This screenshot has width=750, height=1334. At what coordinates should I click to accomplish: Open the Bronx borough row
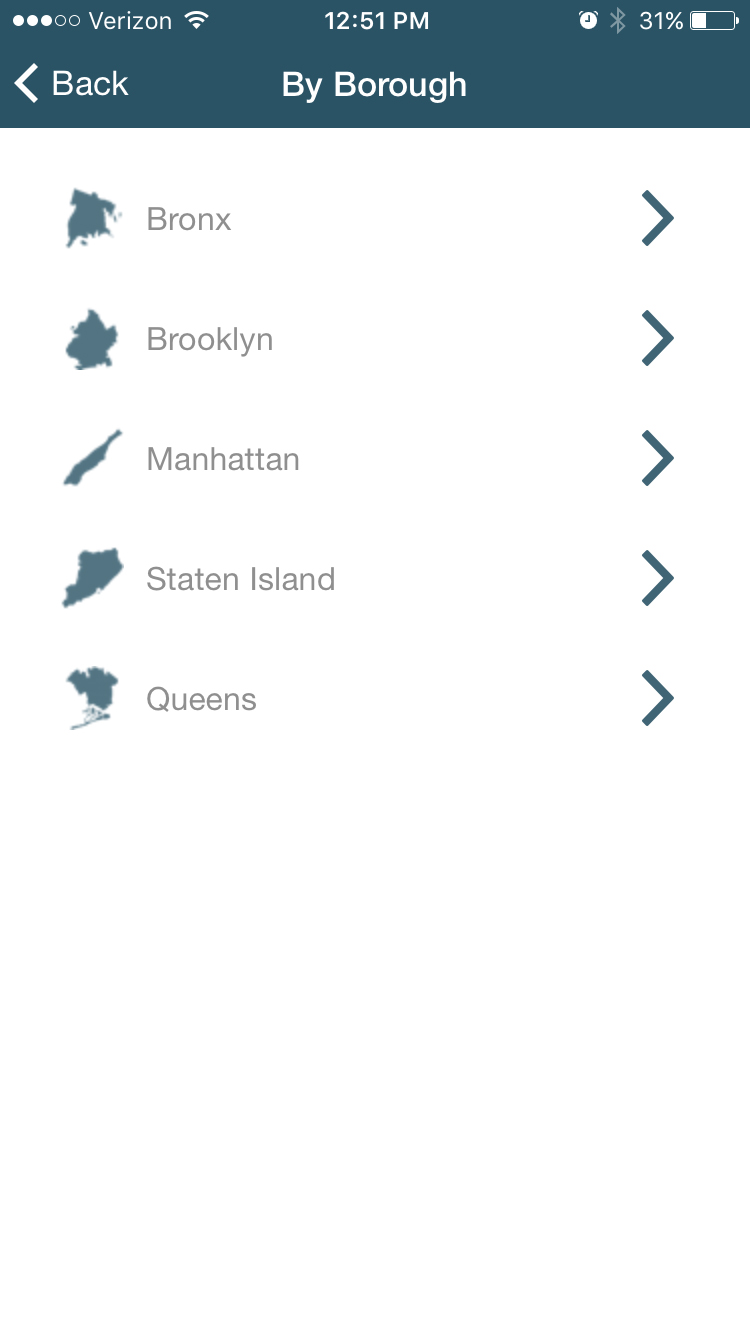pyautogui.click(x=375, y=218)
